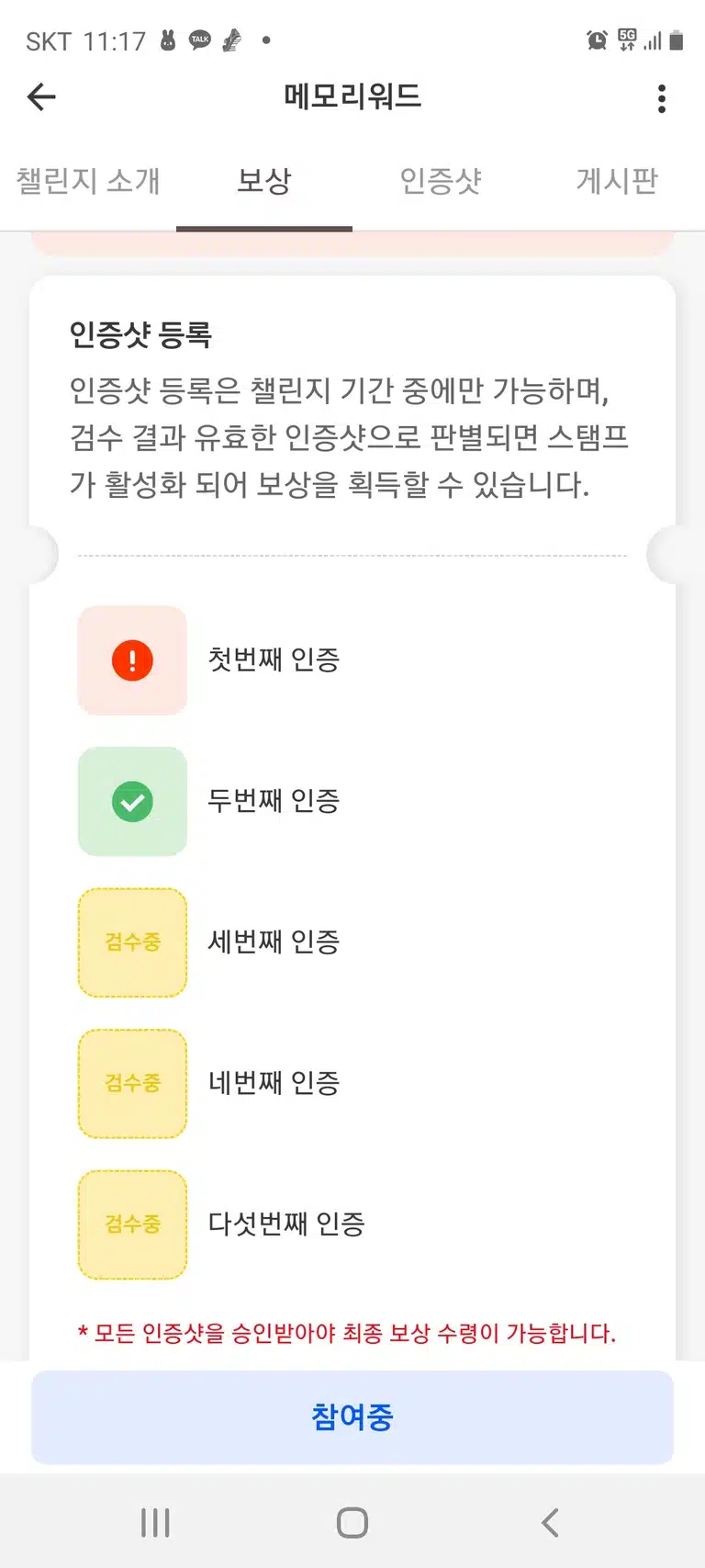Switch to the 챌린지 소개 tab
This screenshot has height=1568, width=705.
click(88, 181)
